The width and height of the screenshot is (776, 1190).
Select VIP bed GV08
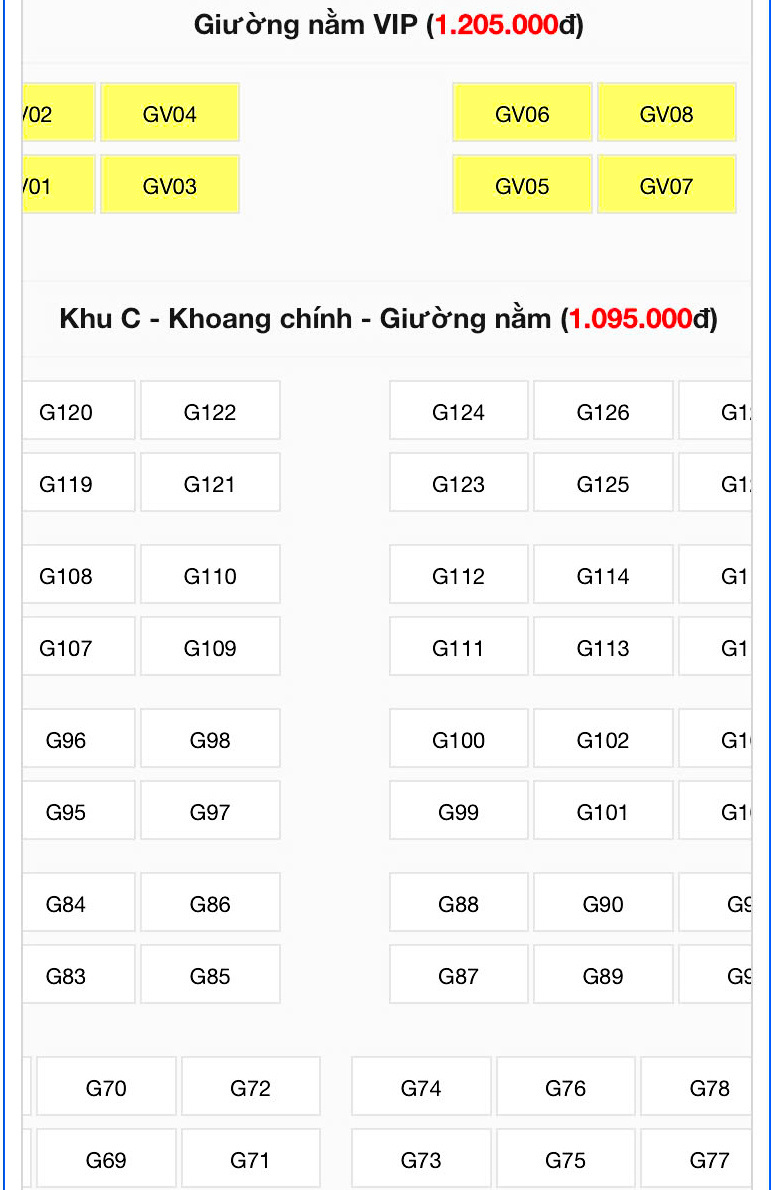click(x=667, y=112)
